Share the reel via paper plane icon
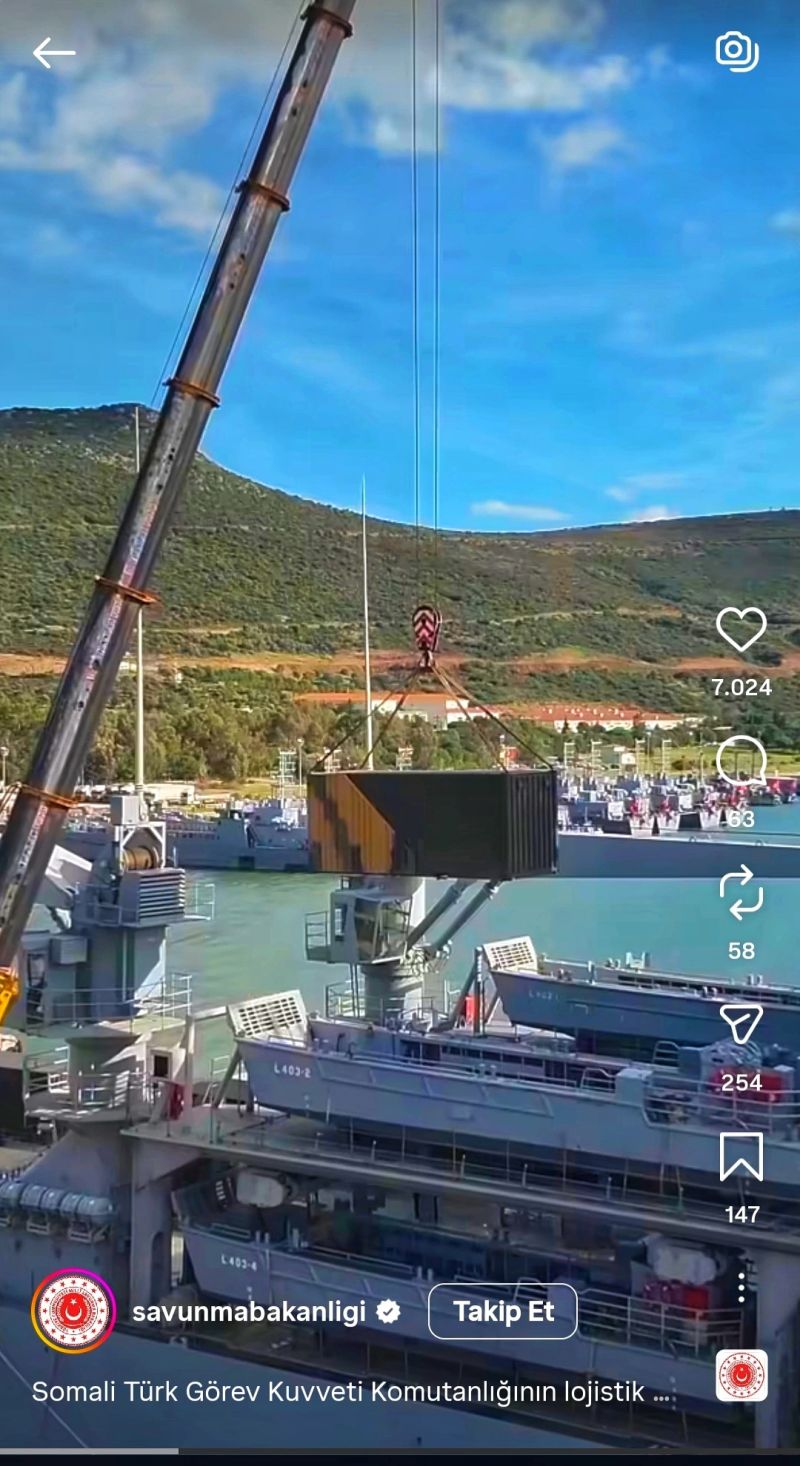Viewport: 800px width, 1466px height. click(741, 1024)
